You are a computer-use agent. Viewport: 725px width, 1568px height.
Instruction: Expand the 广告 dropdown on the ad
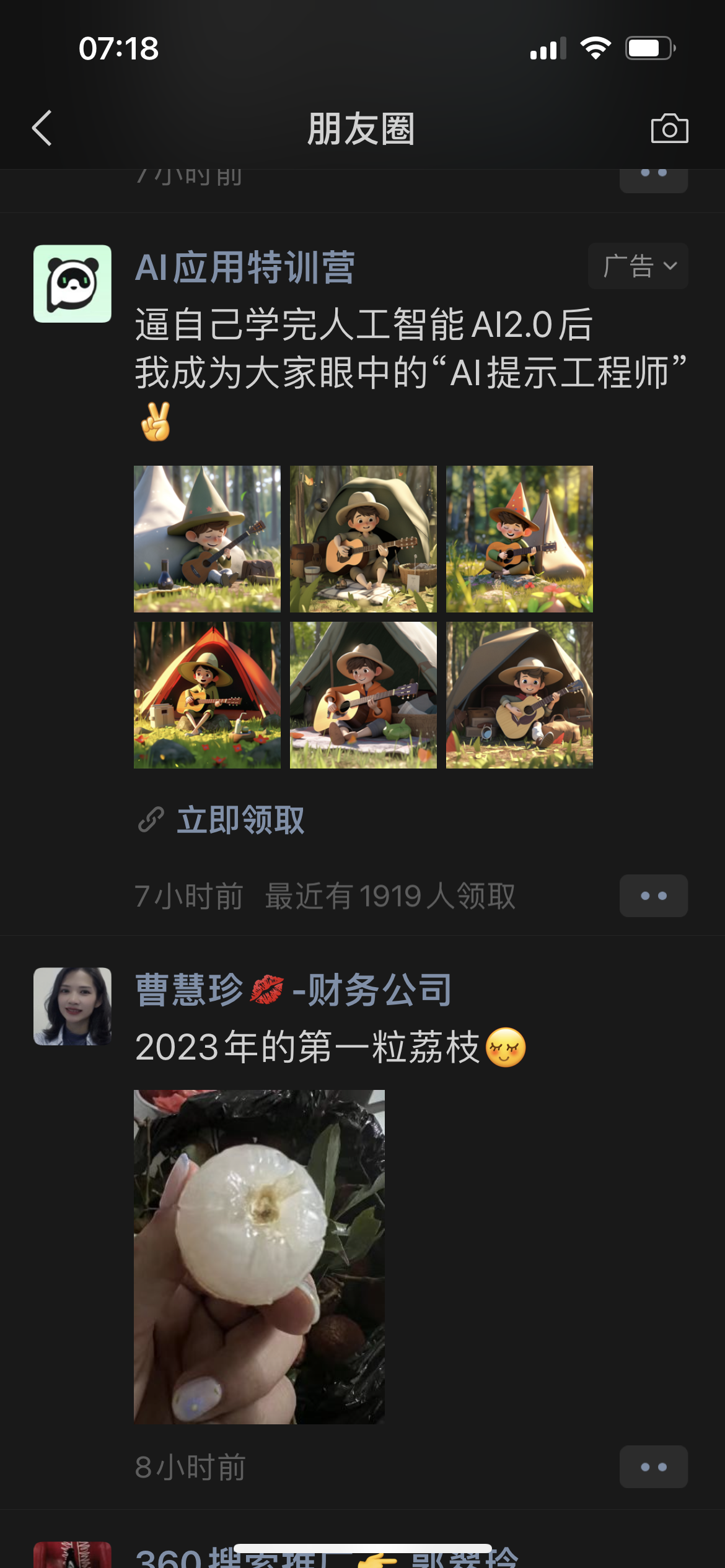click(638, 266)
